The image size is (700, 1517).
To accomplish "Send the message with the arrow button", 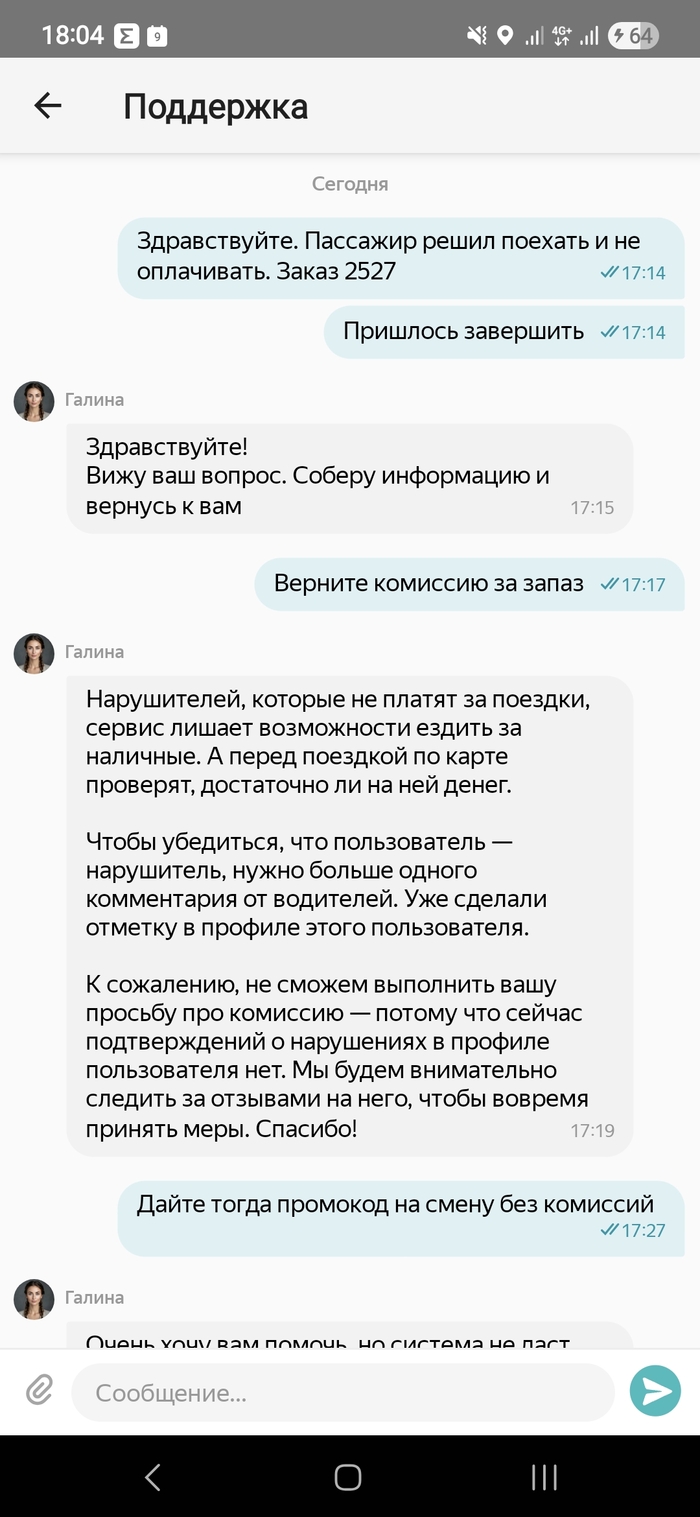I will point(655,1391).
